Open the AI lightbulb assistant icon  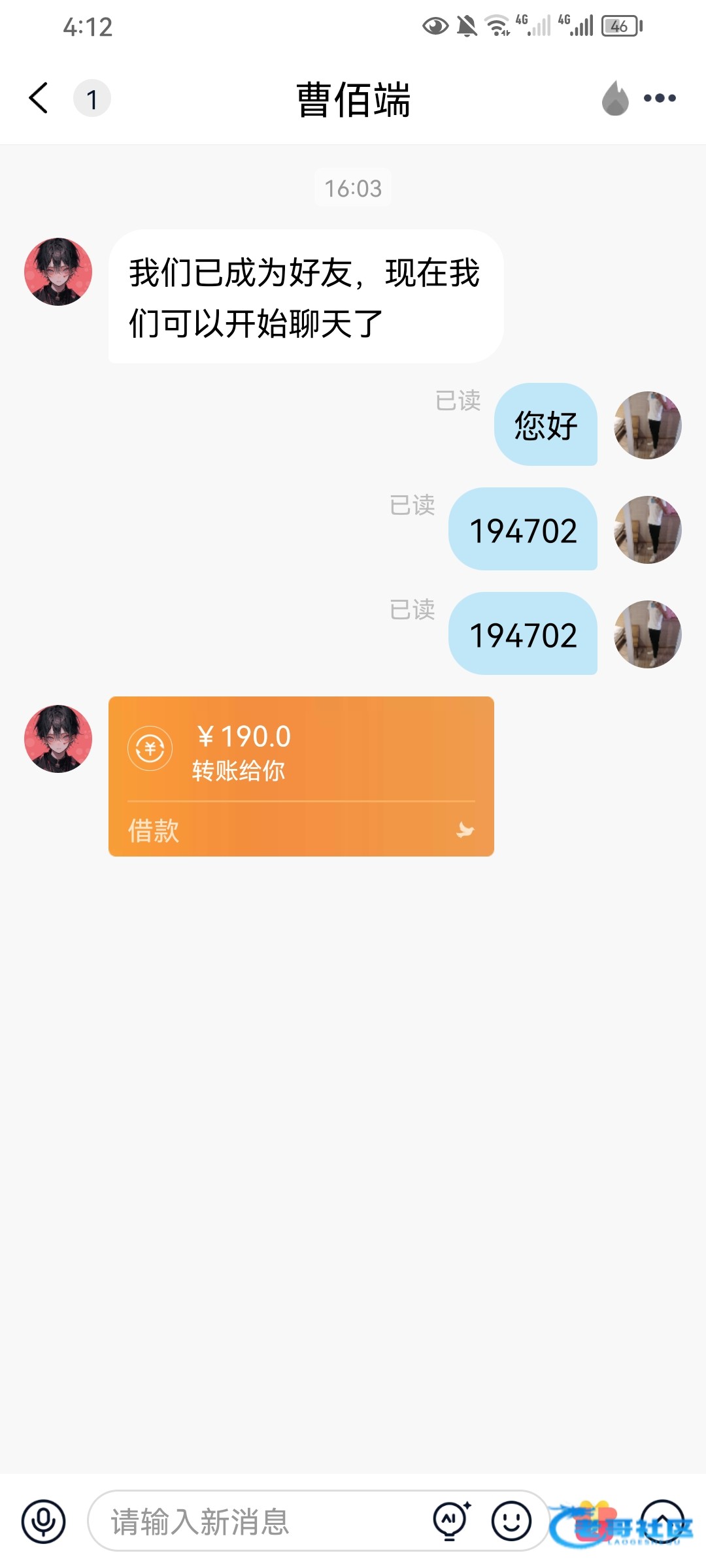[x=451, y=1522]
